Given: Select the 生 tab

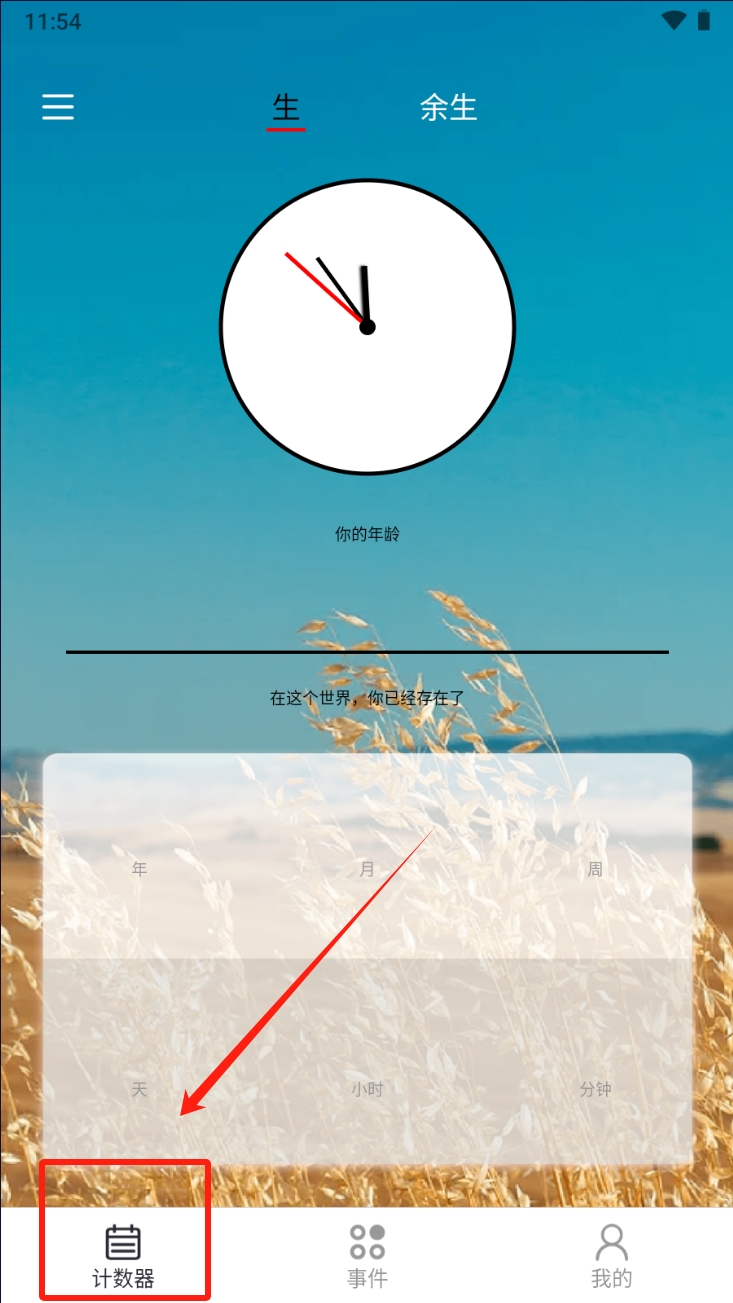Looking at the screenshot, I should (x=286, y=108).
